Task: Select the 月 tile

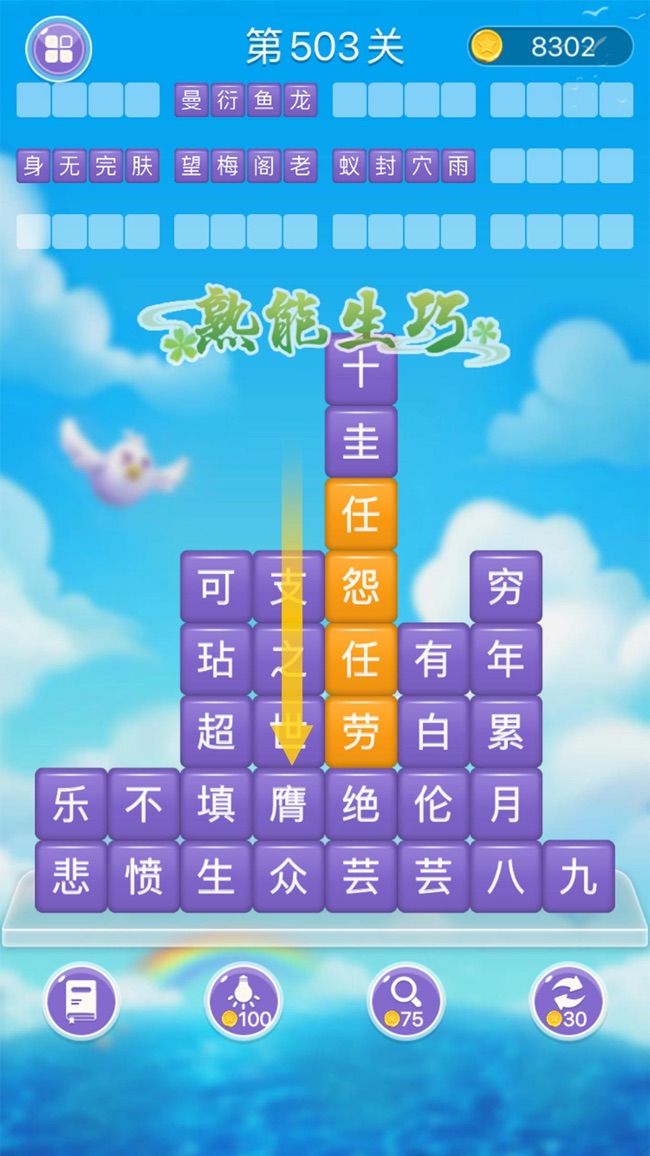Action: pos(505,804)
